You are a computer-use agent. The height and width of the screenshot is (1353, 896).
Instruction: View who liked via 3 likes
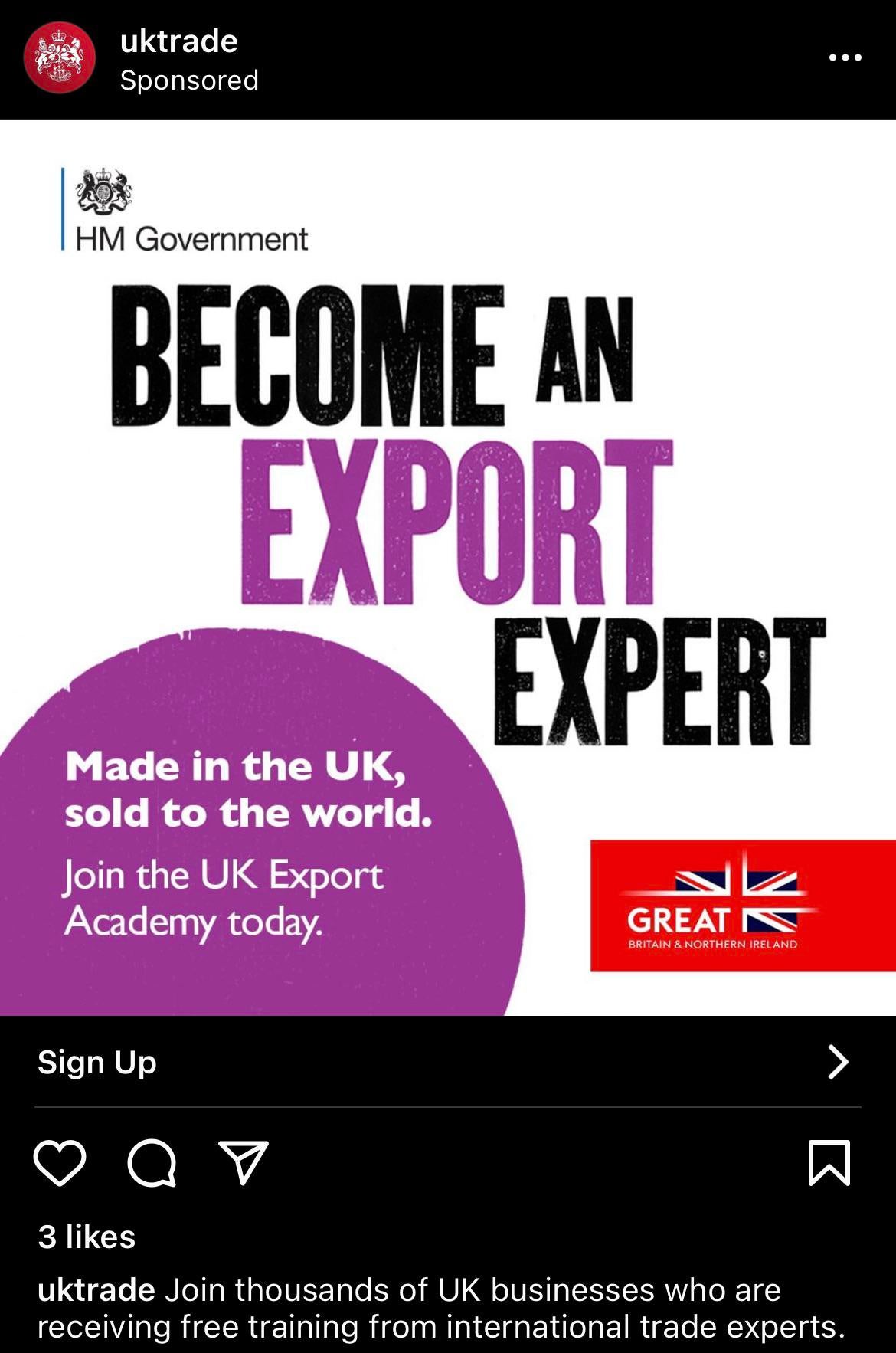87,1237
